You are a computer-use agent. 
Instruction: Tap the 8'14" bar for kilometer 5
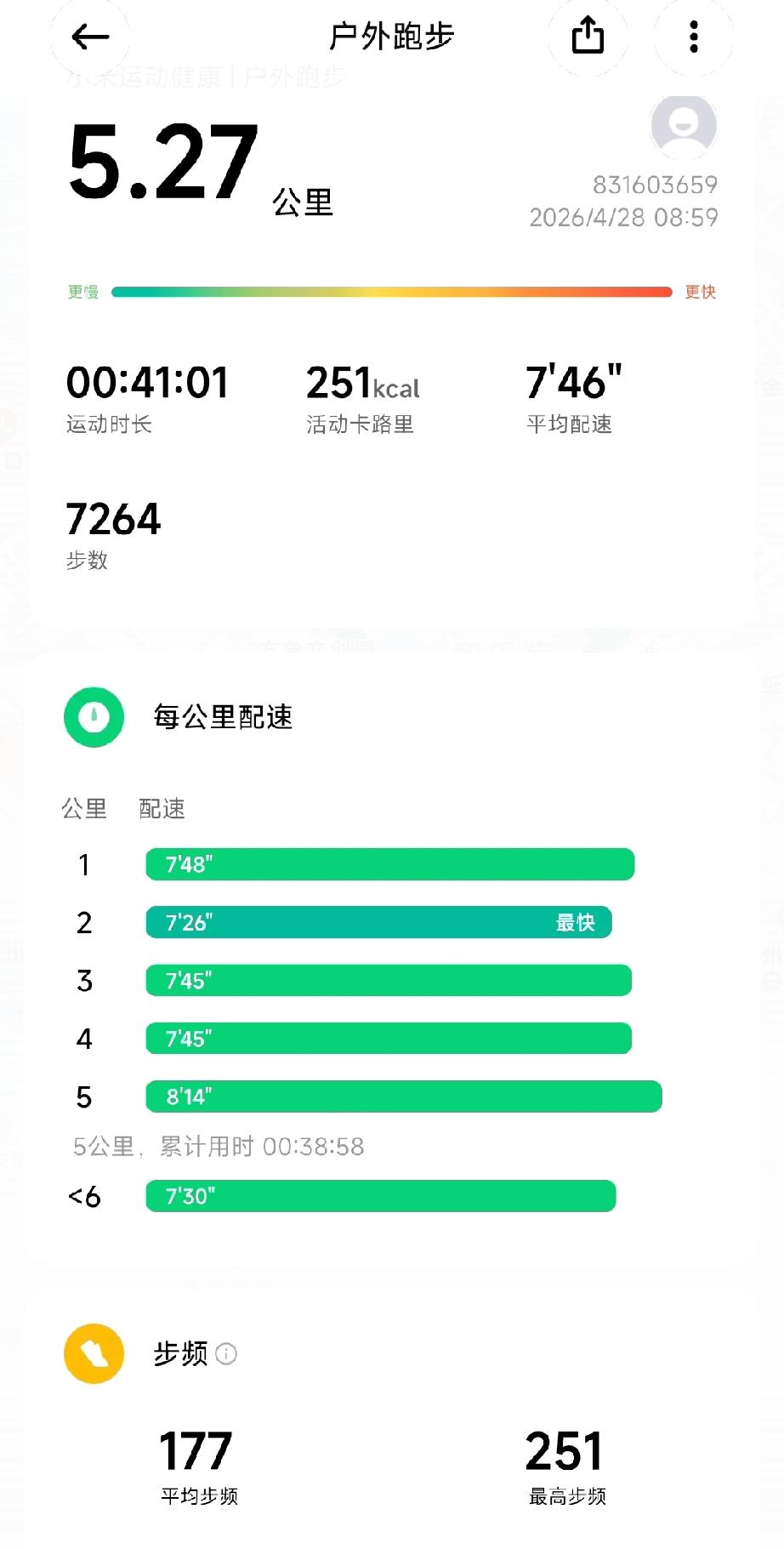pos(403,1096)
